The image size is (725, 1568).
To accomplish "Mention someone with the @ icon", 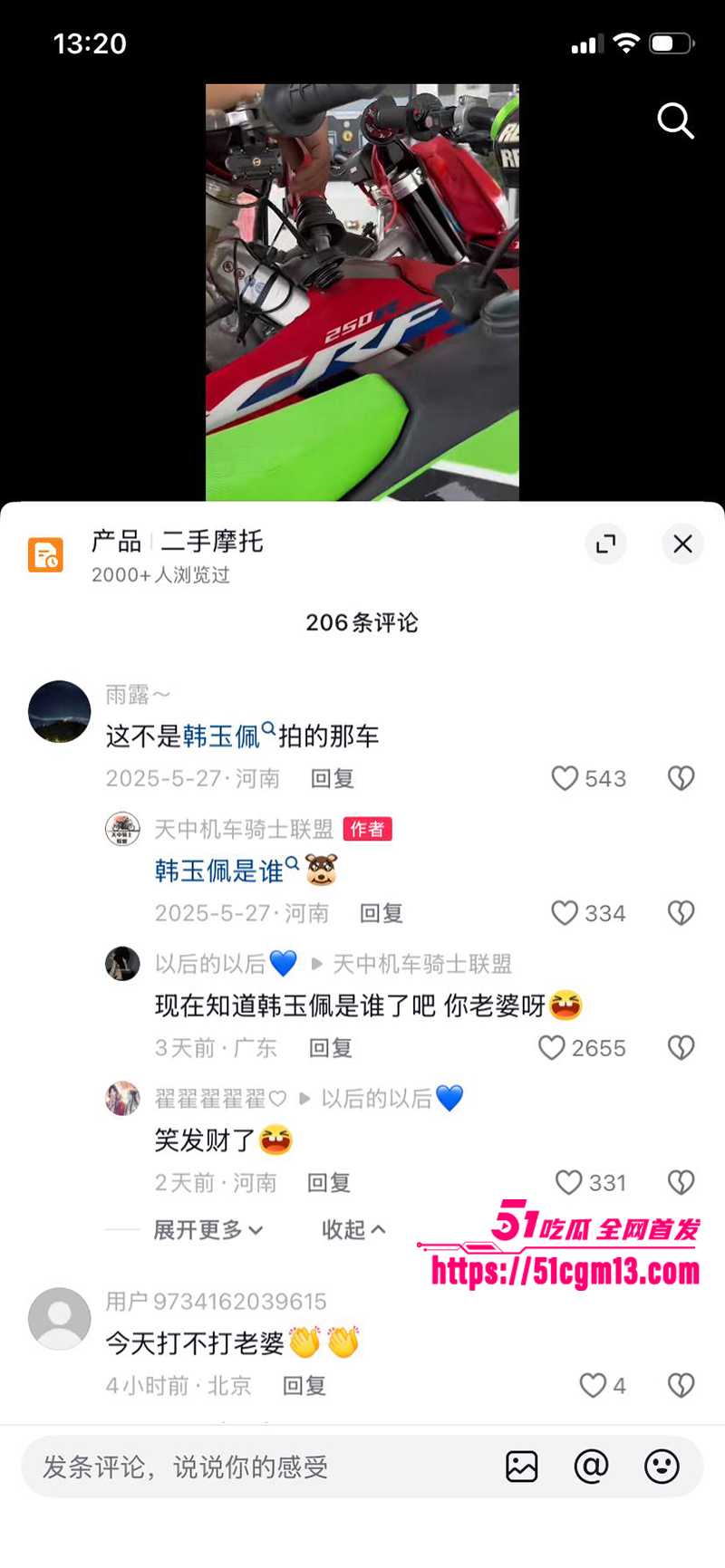I will pos(593,1466).
